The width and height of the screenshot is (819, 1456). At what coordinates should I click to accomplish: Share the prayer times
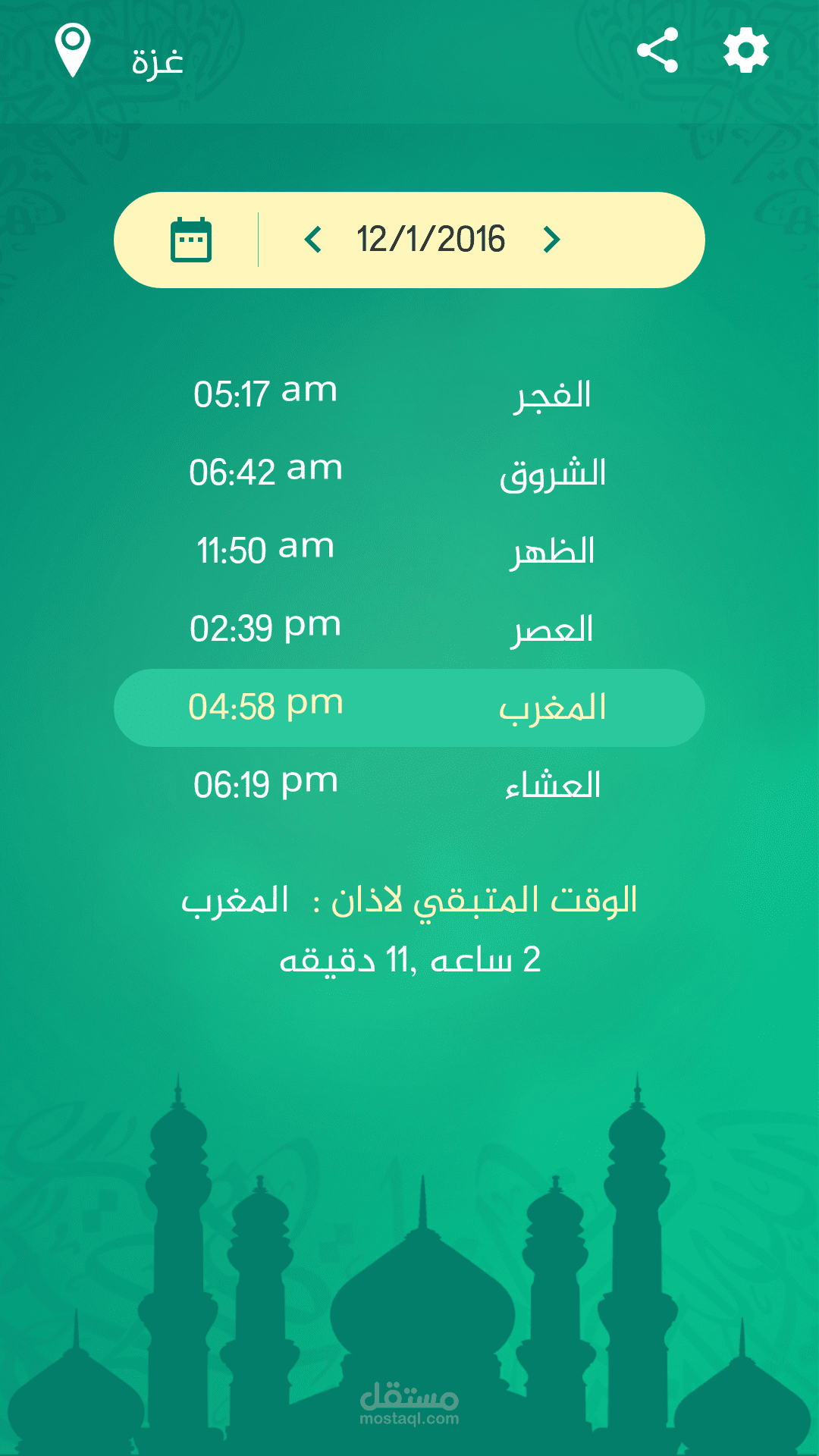coord(657,51)
